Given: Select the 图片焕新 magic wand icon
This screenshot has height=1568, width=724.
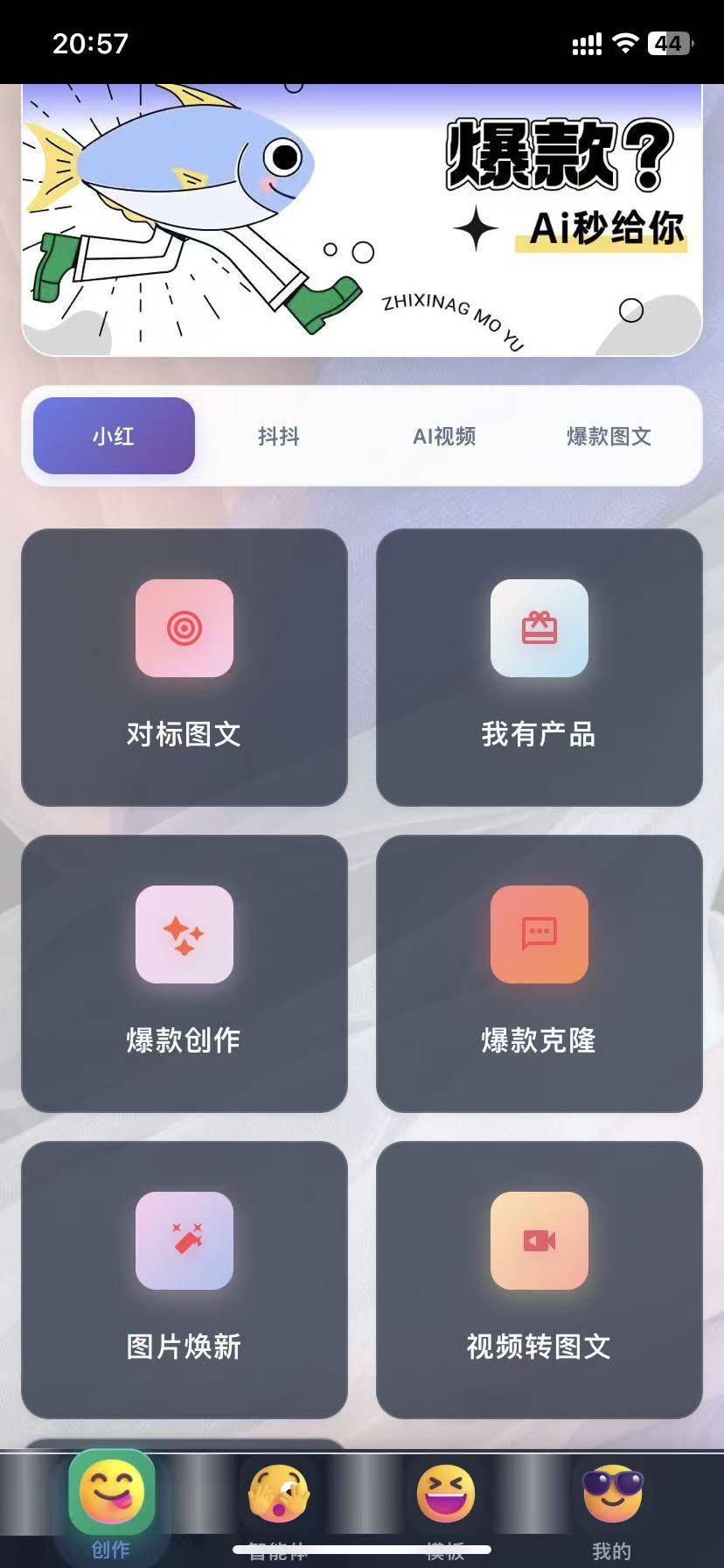Looking at the screenshot, I should click(184, 1242).
